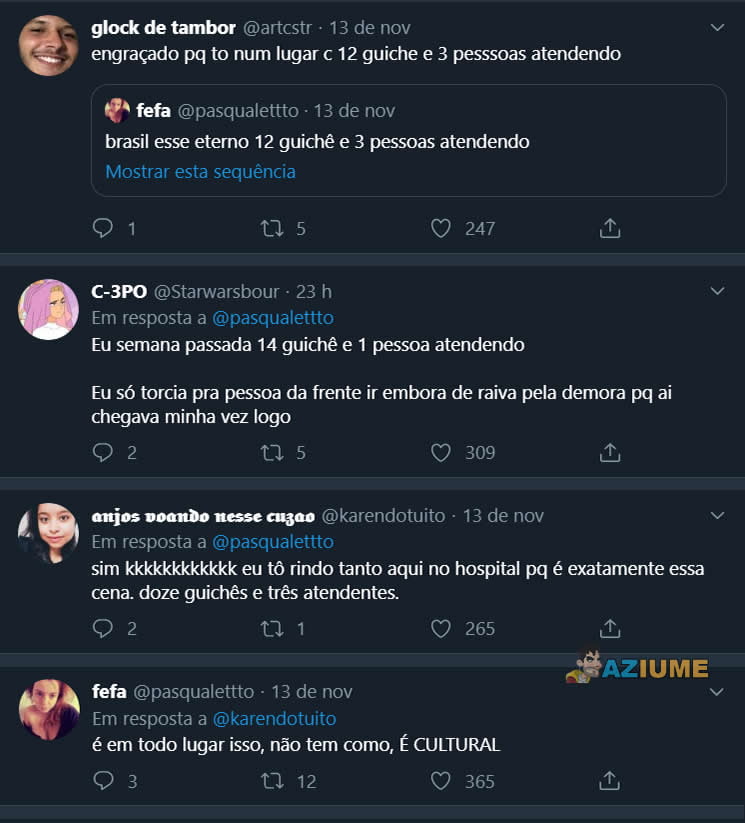The image size is (745, 823).
Task: Like the reply by @karendotuito
Action: pos(441,629)
